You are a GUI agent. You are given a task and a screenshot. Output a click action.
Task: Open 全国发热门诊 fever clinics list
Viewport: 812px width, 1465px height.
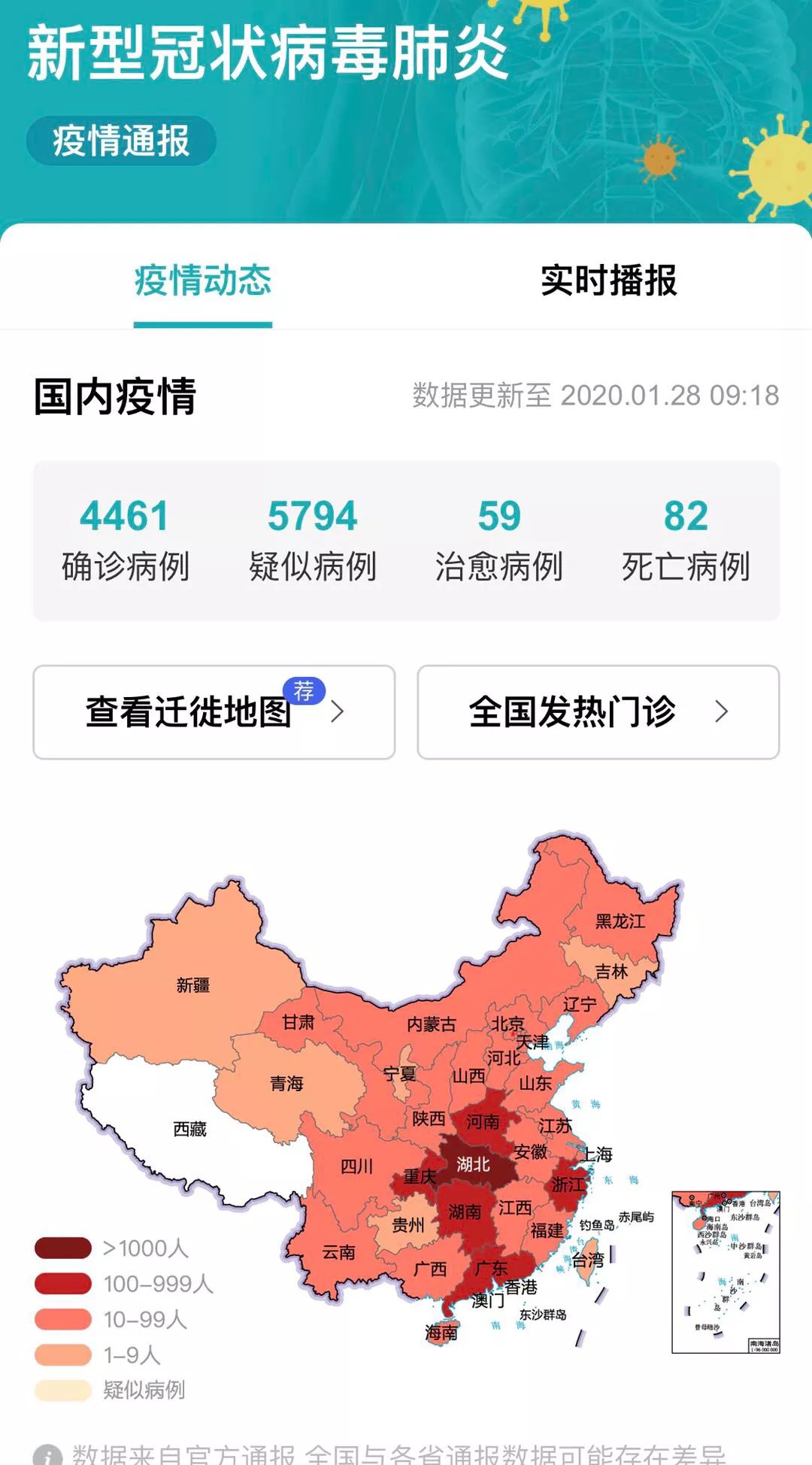tap(598, 711)
